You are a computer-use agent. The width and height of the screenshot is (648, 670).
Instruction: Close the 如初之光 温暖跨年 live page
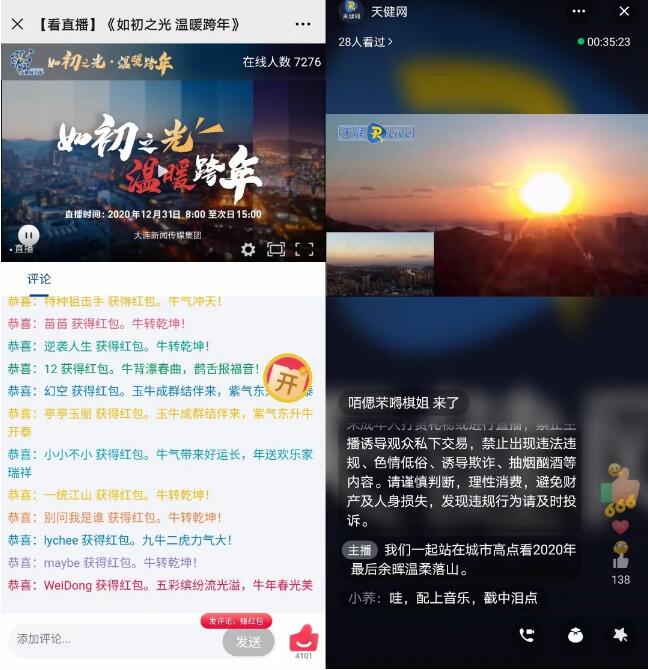point(17,23)
